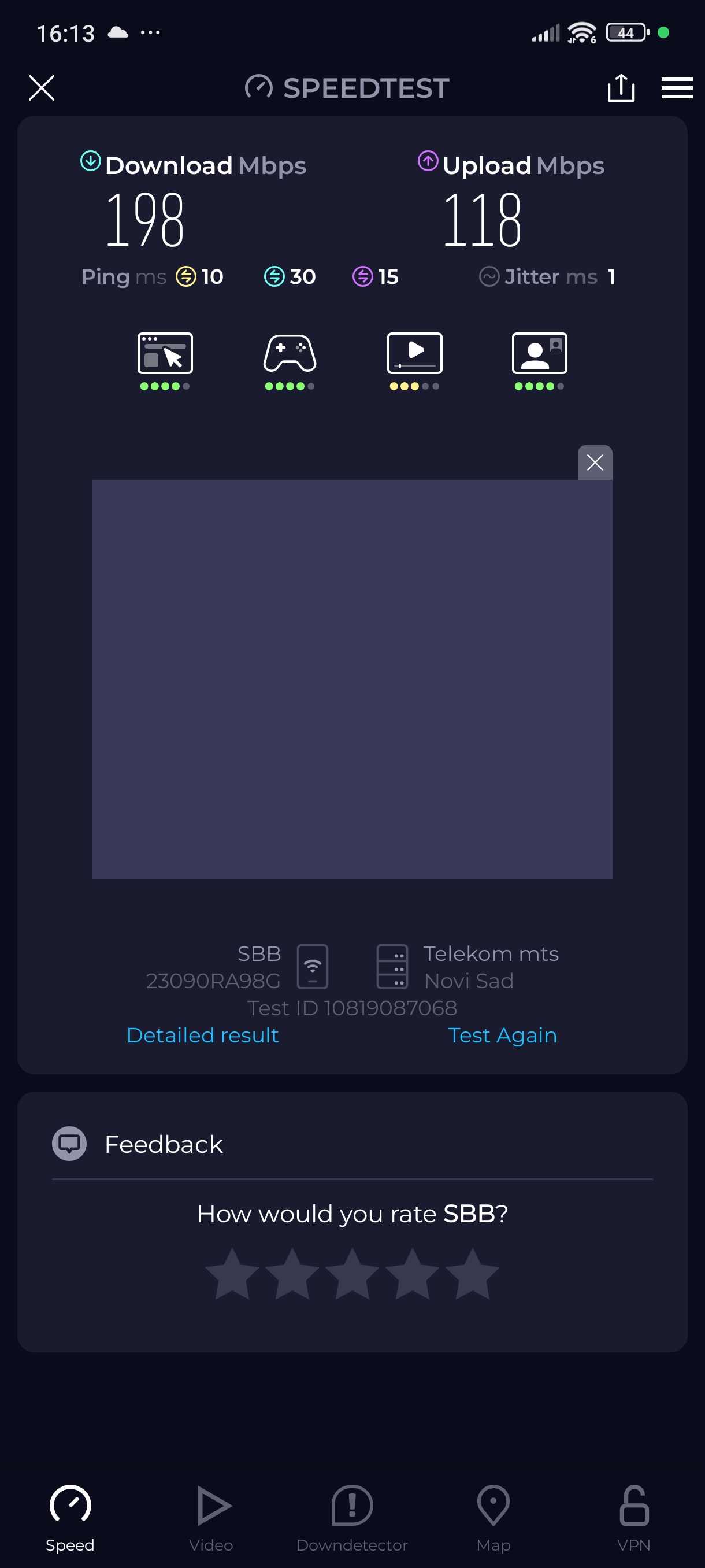Screen dimensions: 705x1568
Task: Rate SBB five stars
Action: 472,1273
